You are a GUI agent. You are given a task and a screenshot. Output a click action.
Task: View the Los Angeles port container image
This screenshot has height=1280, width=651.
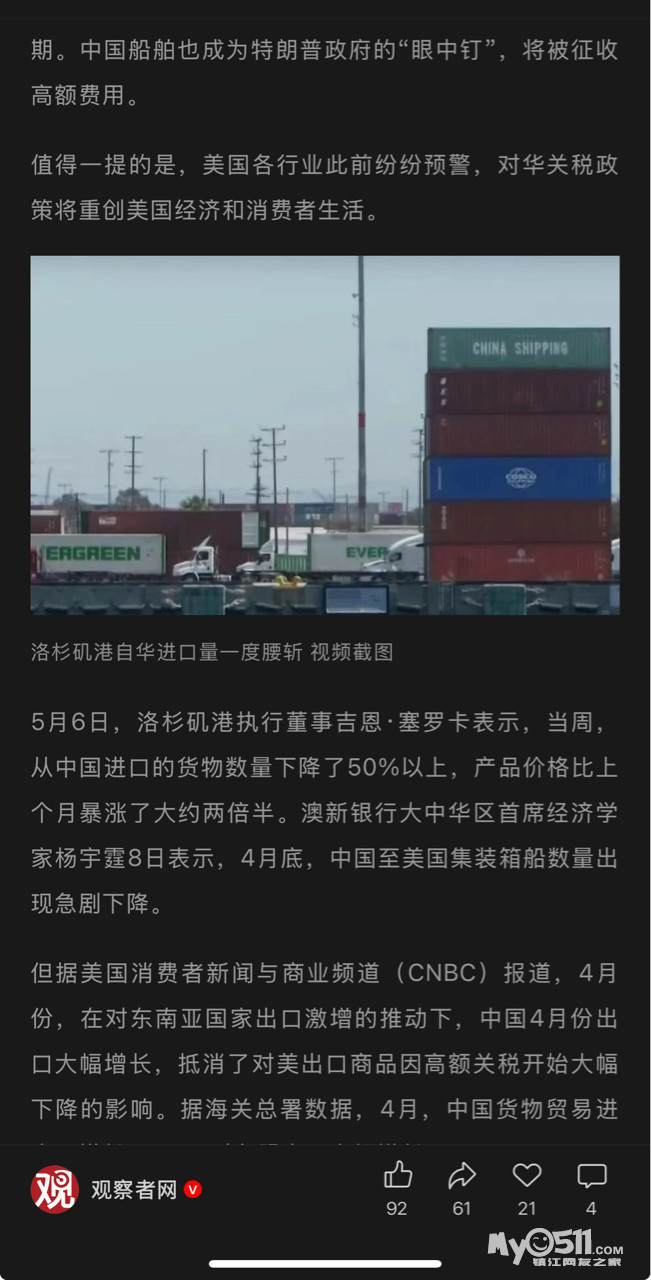pos(325,435)
